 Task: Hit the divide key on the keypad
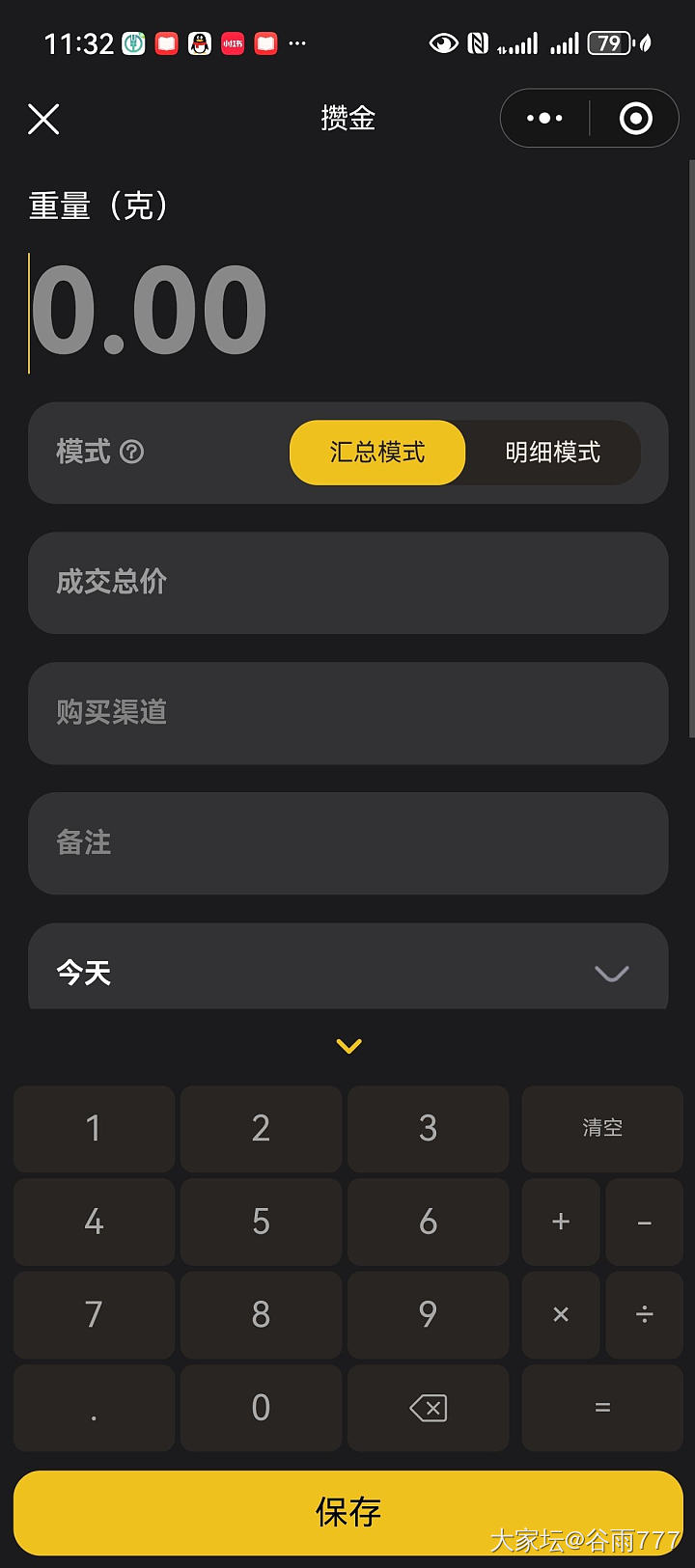click(x=644, y=1314)
